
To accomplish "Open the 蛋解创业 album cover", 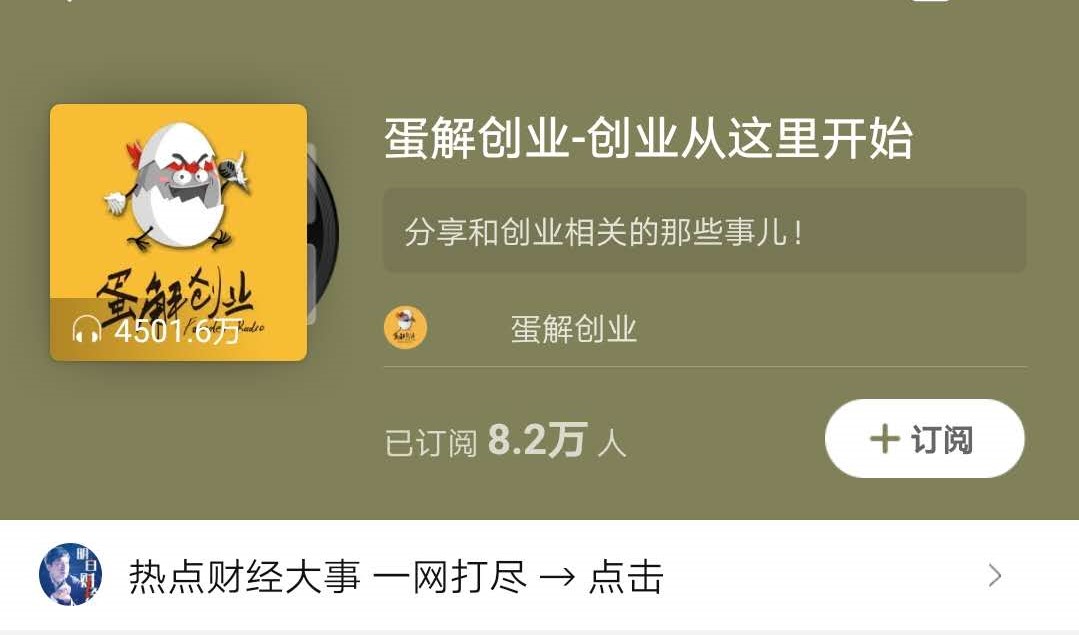I will click(x=178, y=232).
